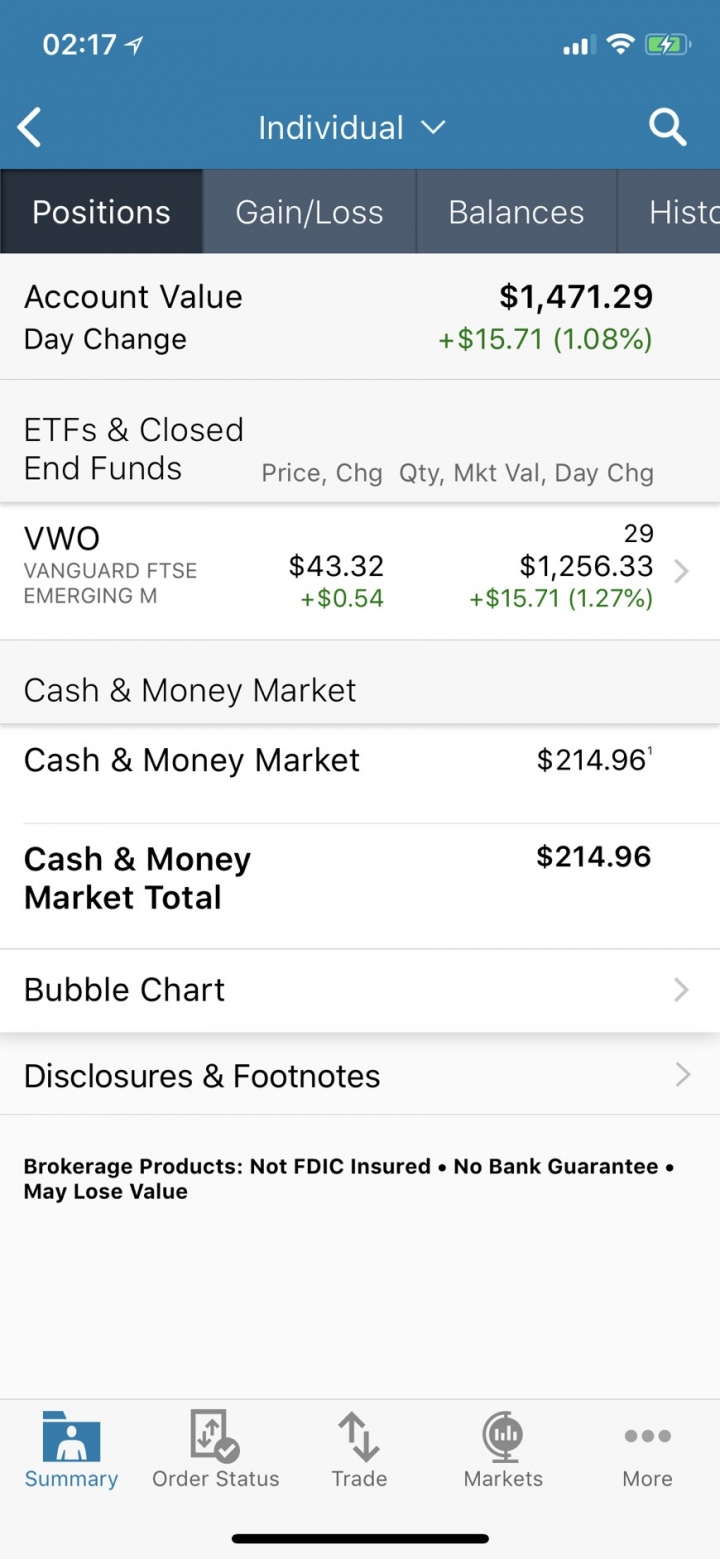
Task: Go to the Summary tab
Action: point(71,1449)
